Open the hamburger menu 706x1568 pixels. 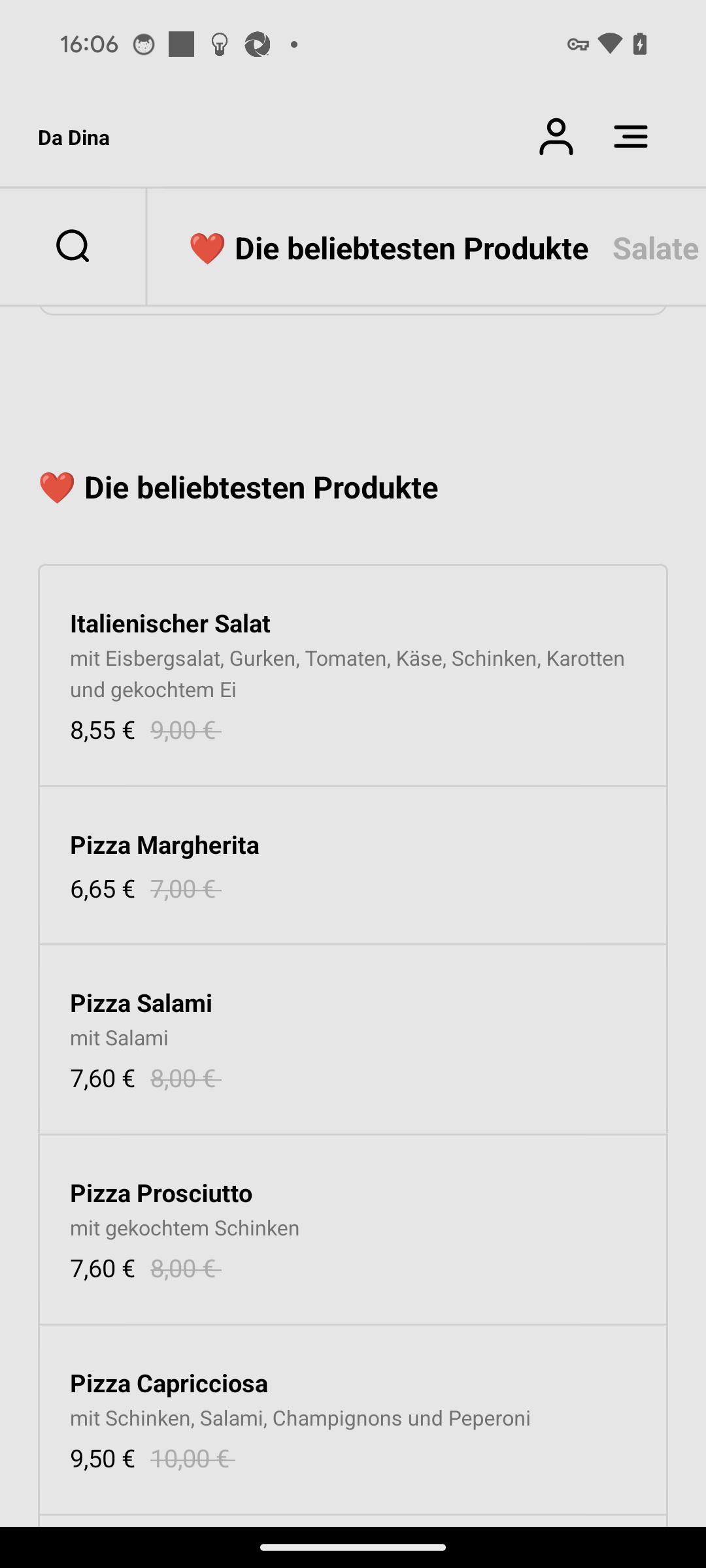click(631, 137)
